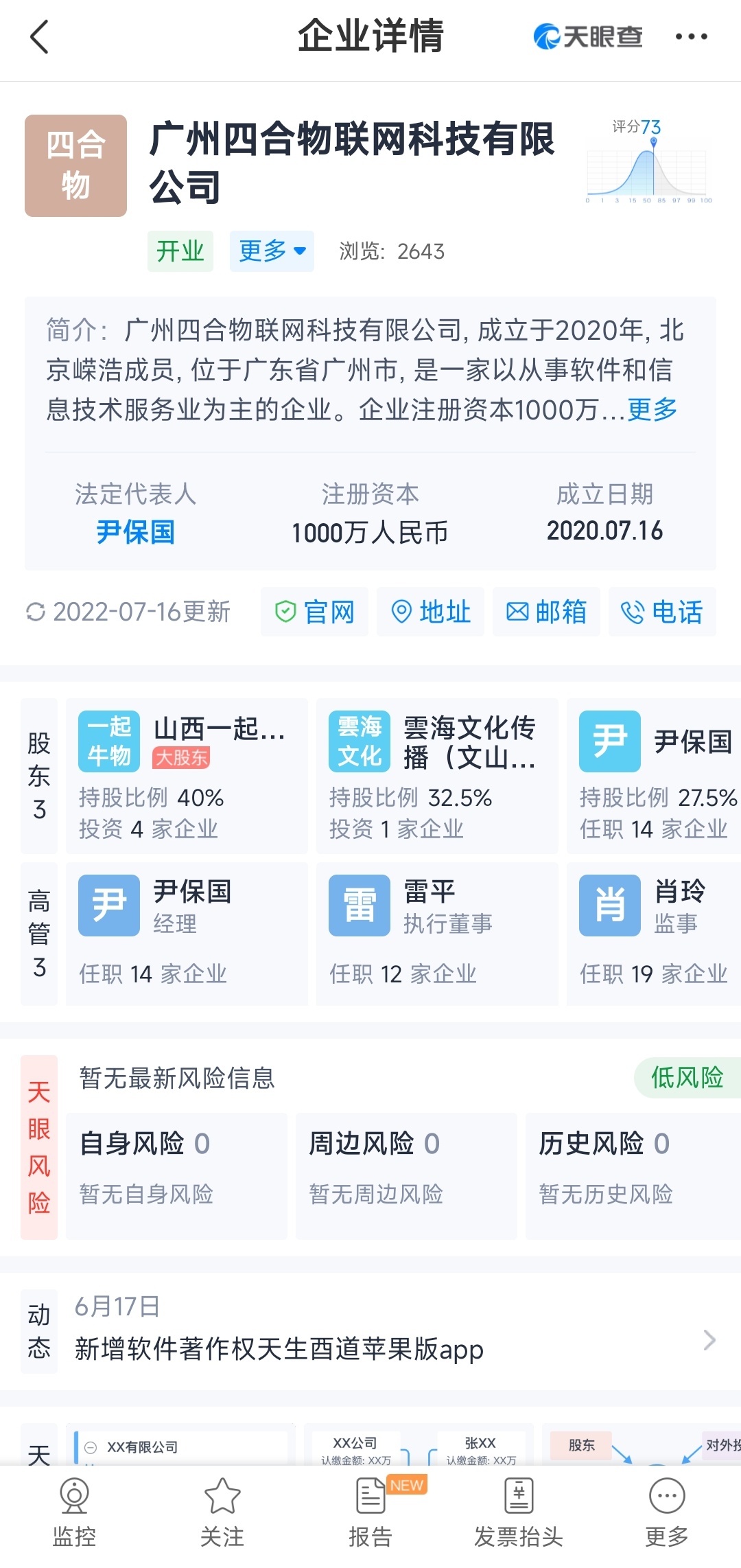The height and width of the screenshot is (1568, 741).
Task: Open 周边风险 risk card
Action: (406, 1176)
